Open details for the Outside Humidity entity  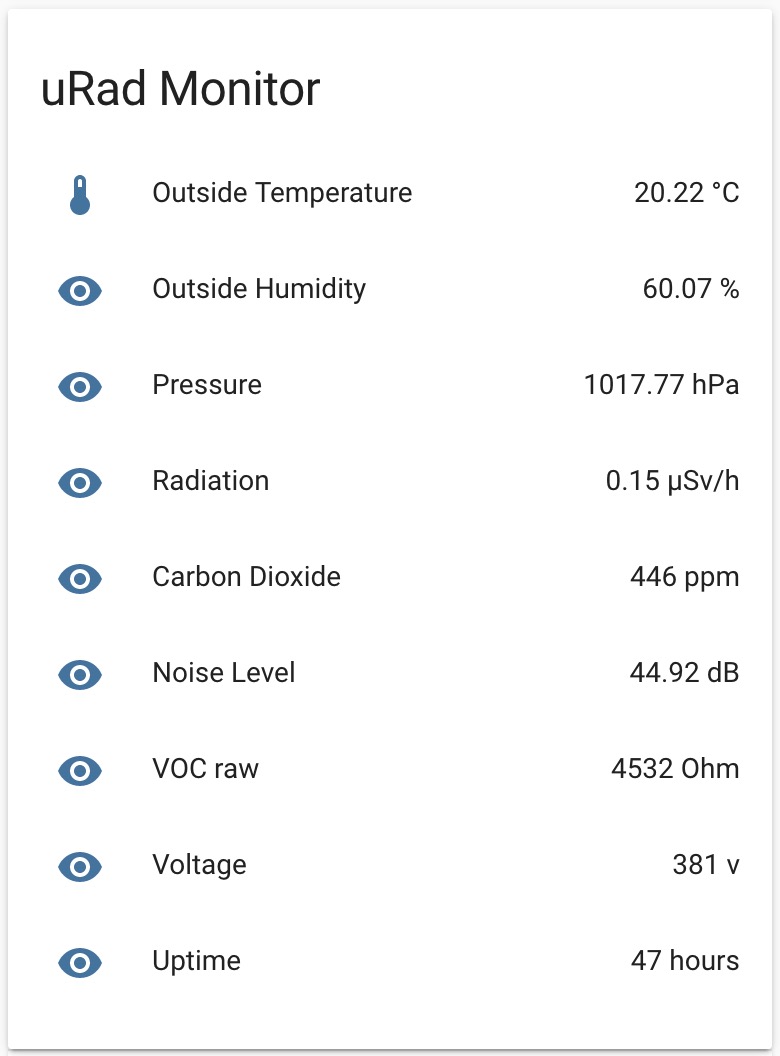click(x=259, y=289)
